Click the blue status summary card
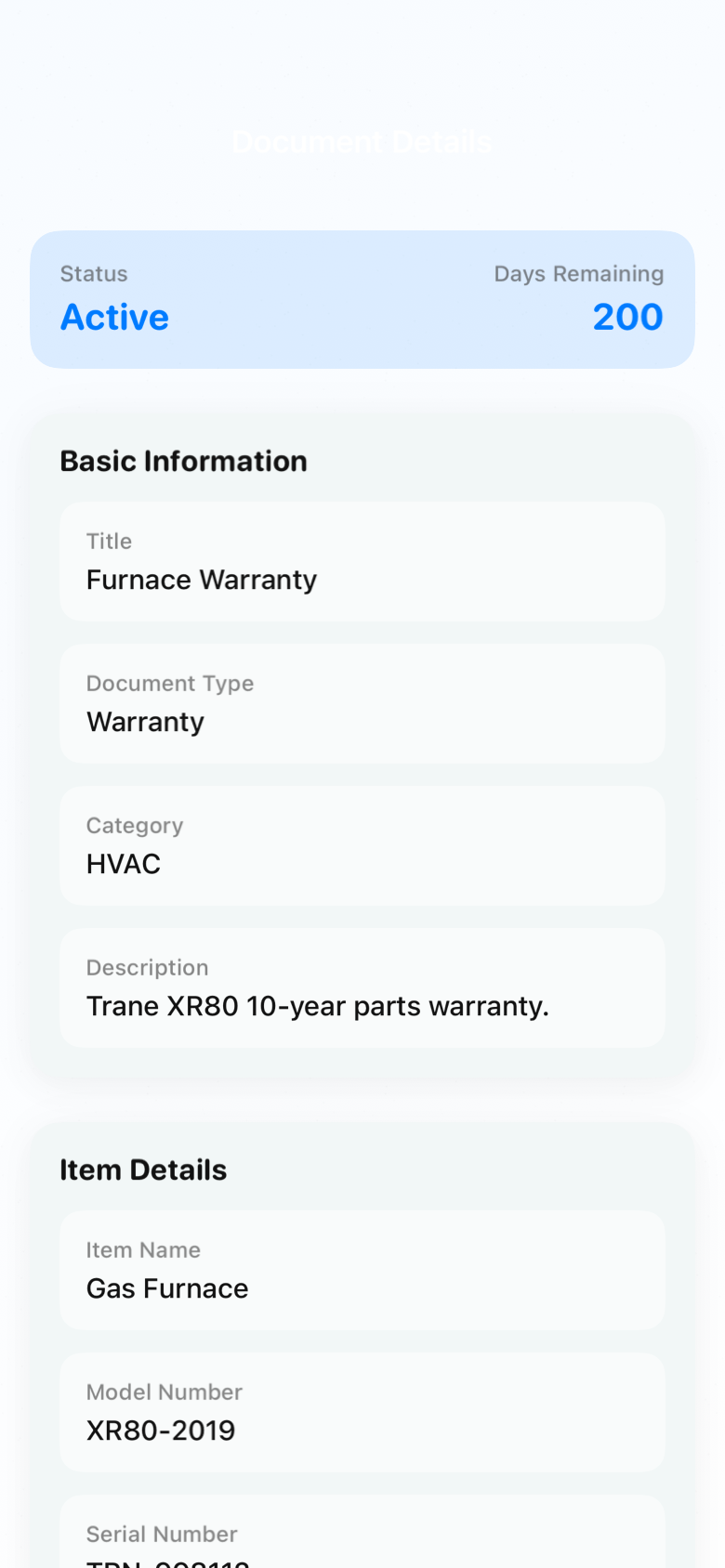This screenshot has width=725, height=1568. coord(362,298)
